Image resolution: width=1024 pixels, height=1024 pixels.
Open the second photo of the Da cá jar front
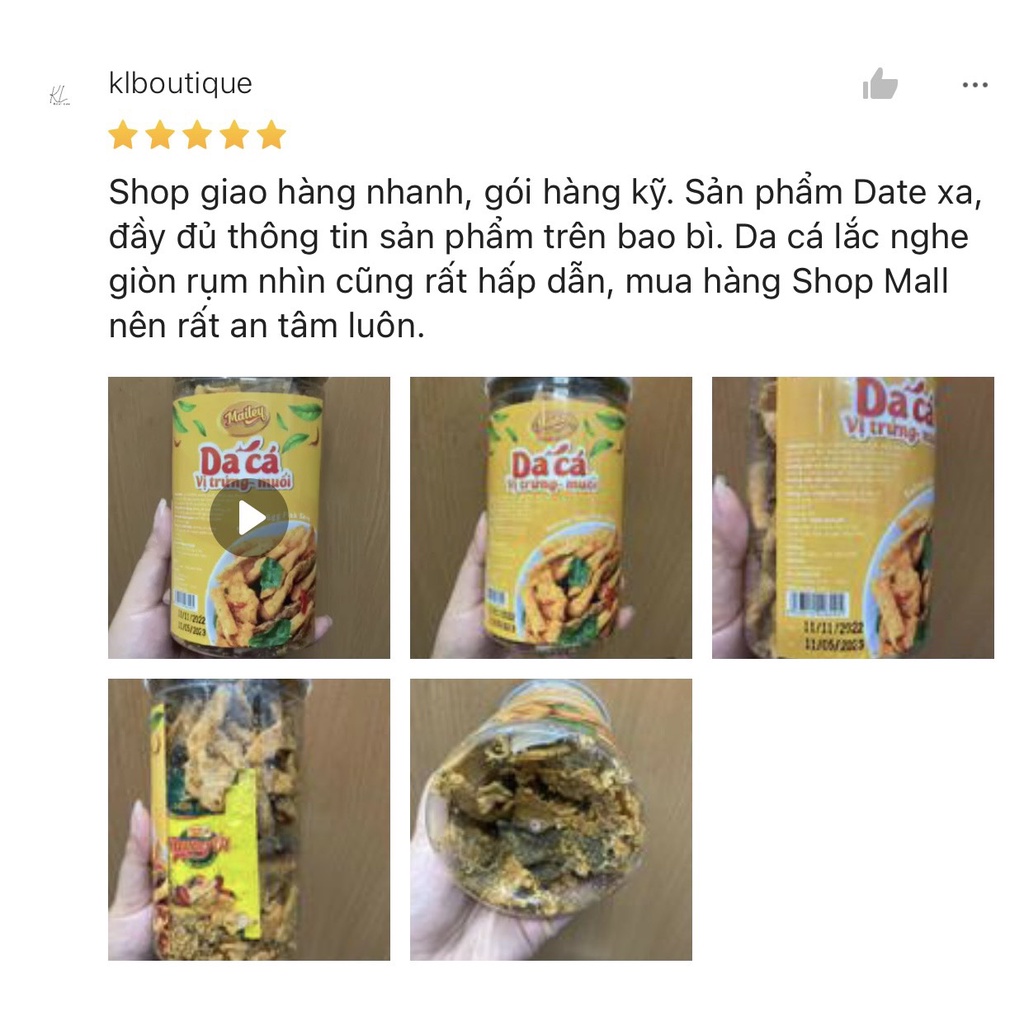click(551, 518)
